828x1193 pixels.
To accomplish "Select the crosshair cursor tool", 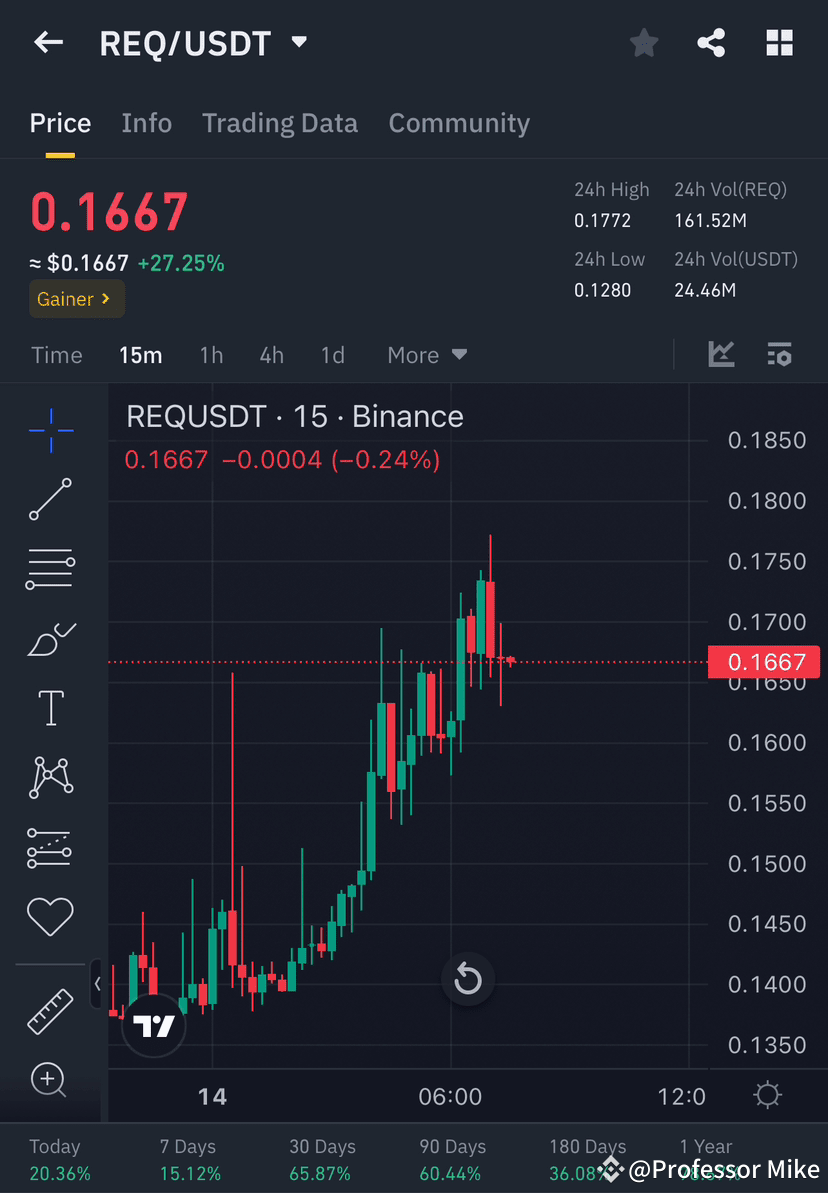I will click(x=50, y=430).
